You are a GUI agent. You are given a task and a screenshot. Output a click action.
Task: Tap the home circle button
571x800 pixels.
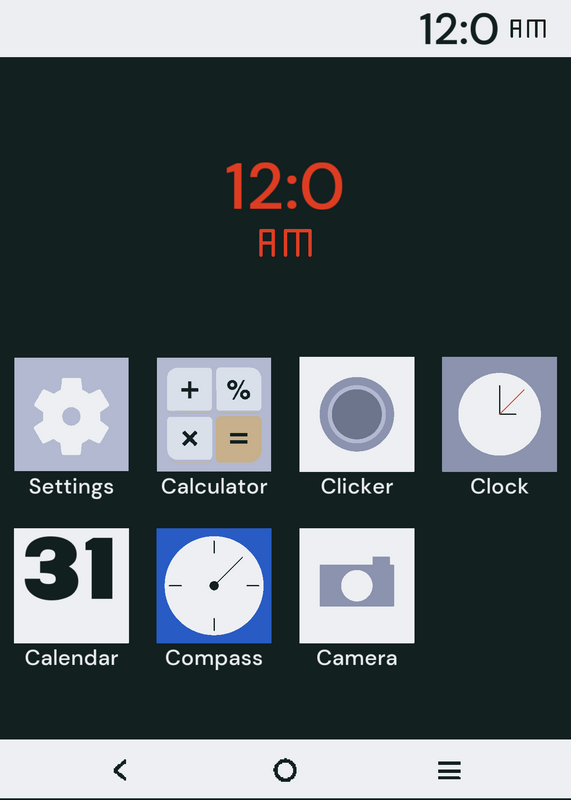point(285,770)
